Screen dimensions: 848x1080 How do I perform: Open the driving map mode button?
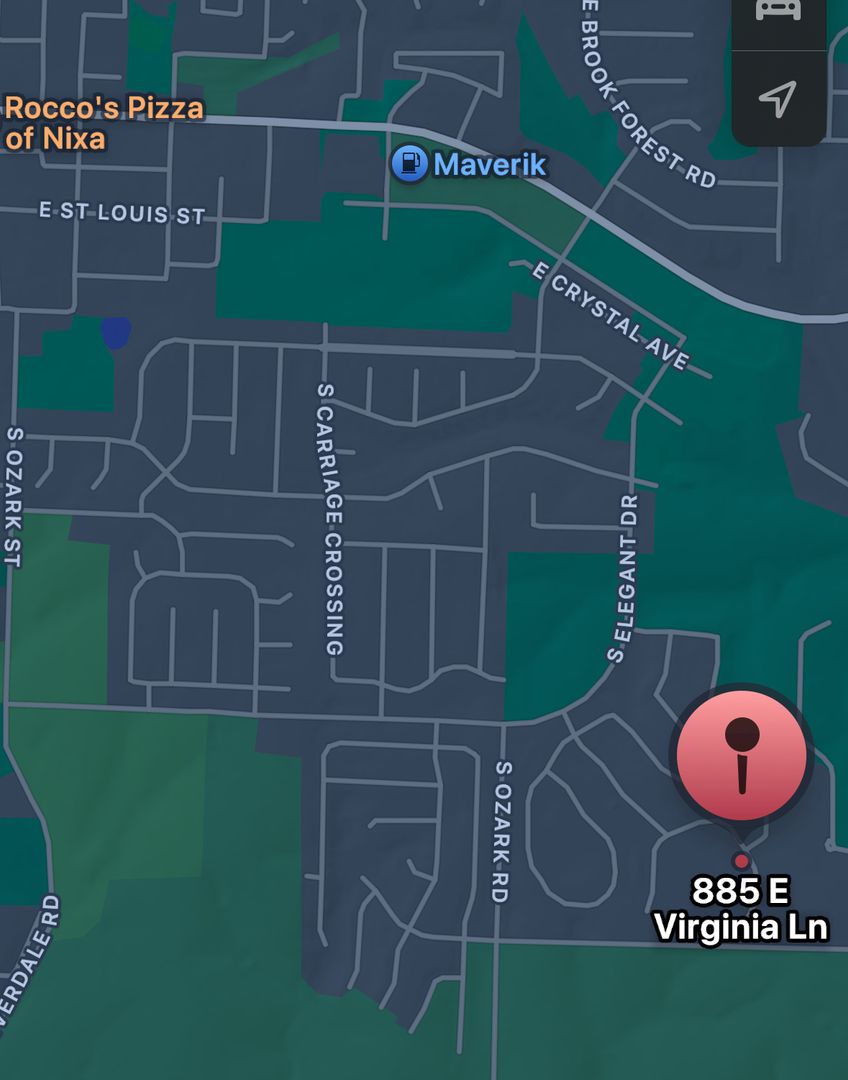click(x=777, y=12)
